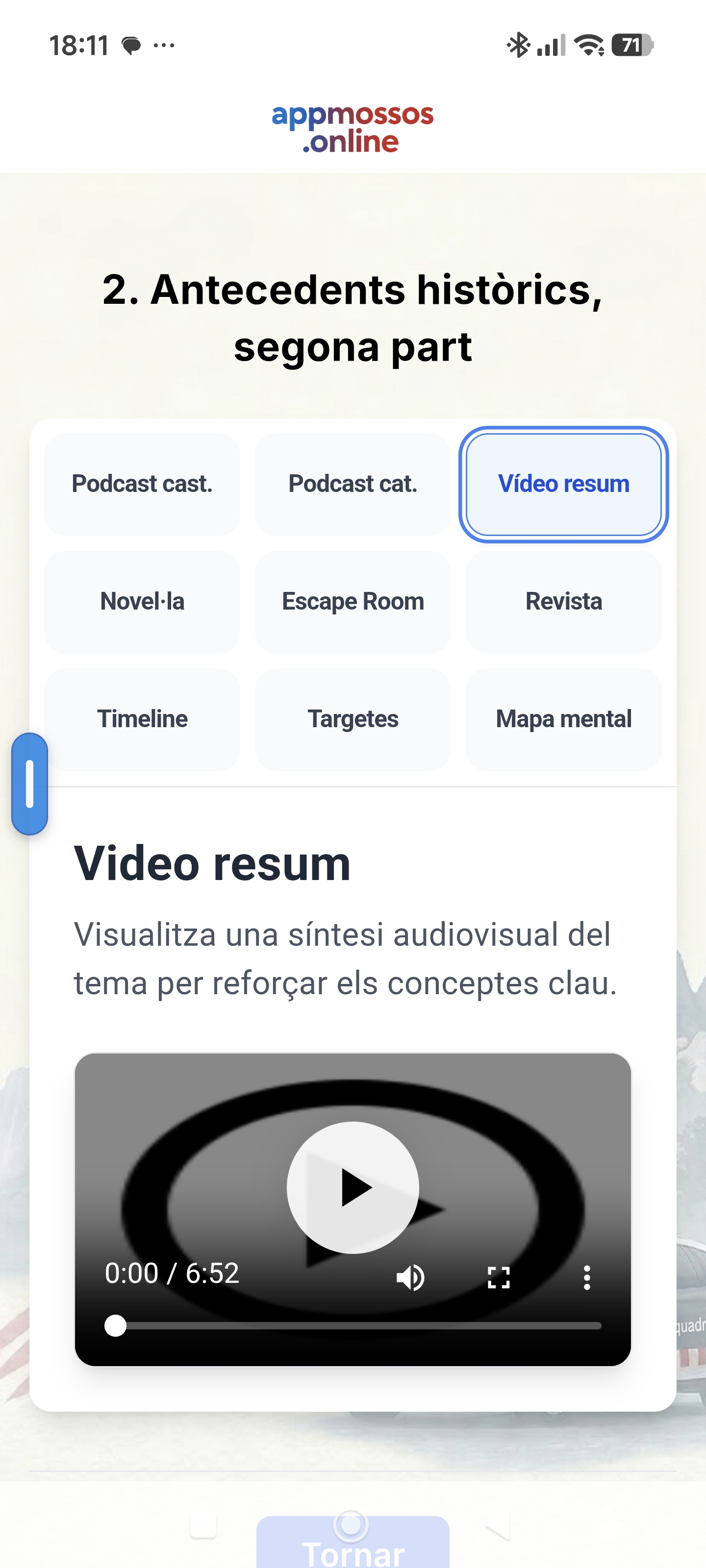Viewport: 706px width, 1568px height.
Task: Open the Escape Room activity
Action: [353, 601]
